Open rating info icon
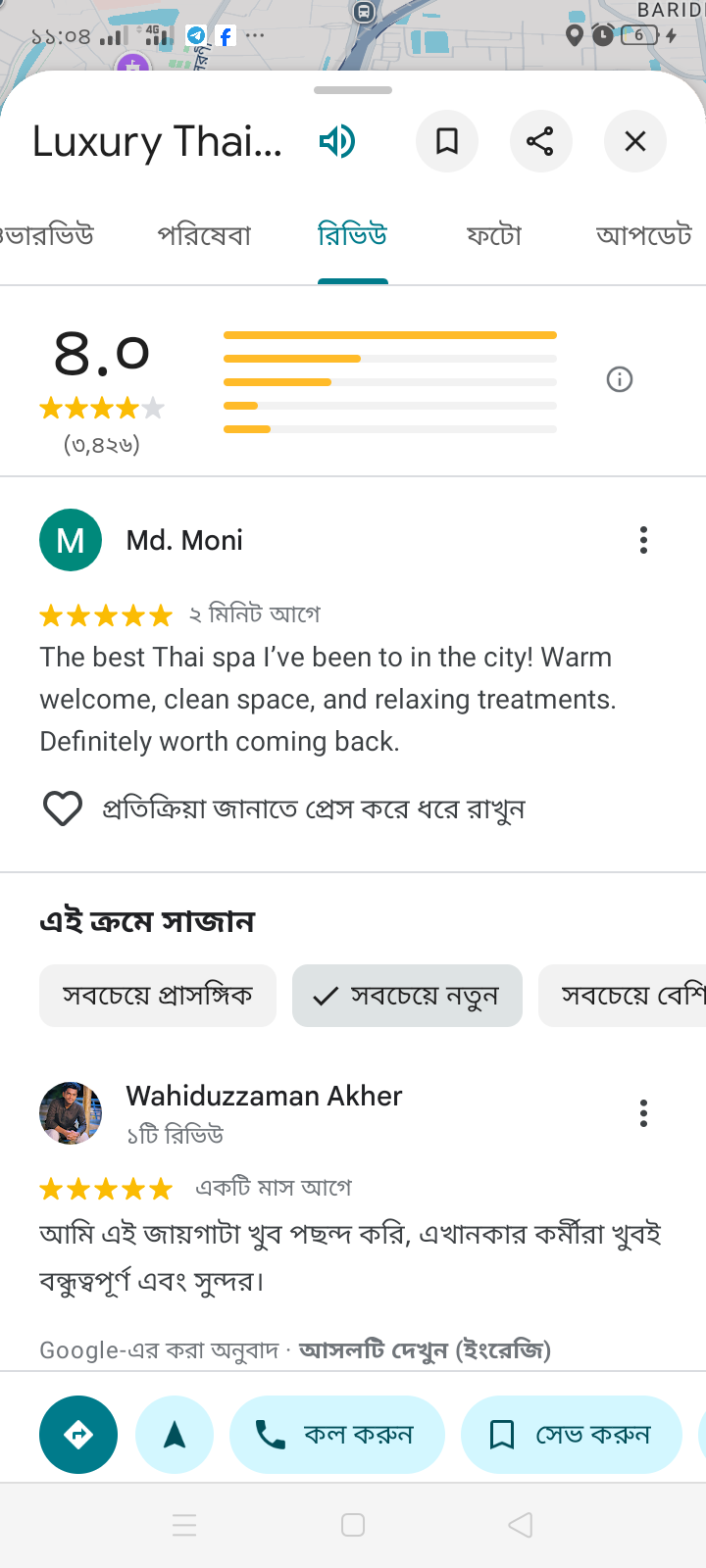Viewport: 706px width, 1568px height. (620, 379)
